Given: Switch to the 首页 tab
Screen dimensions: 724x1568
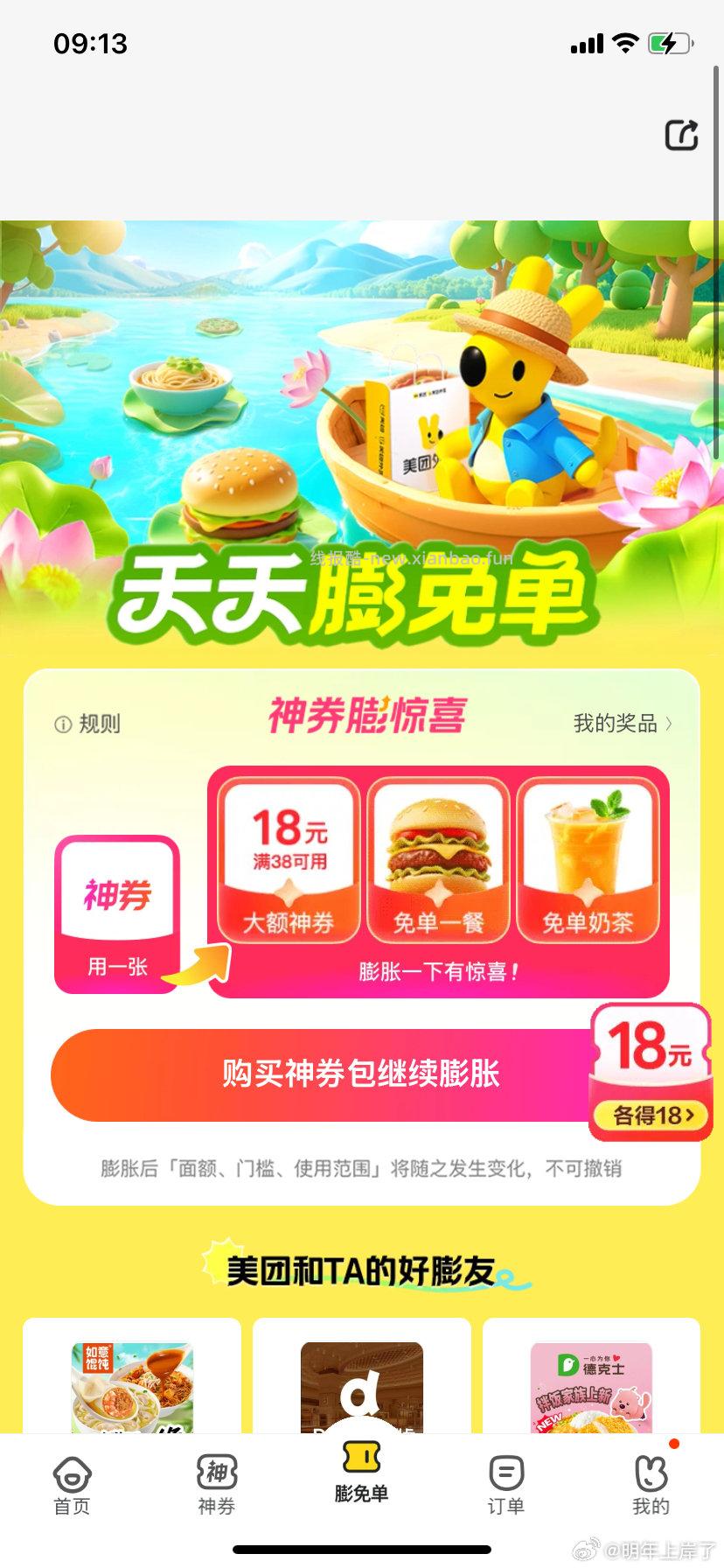Looking at the screenshot, I should coord(72,1486).
